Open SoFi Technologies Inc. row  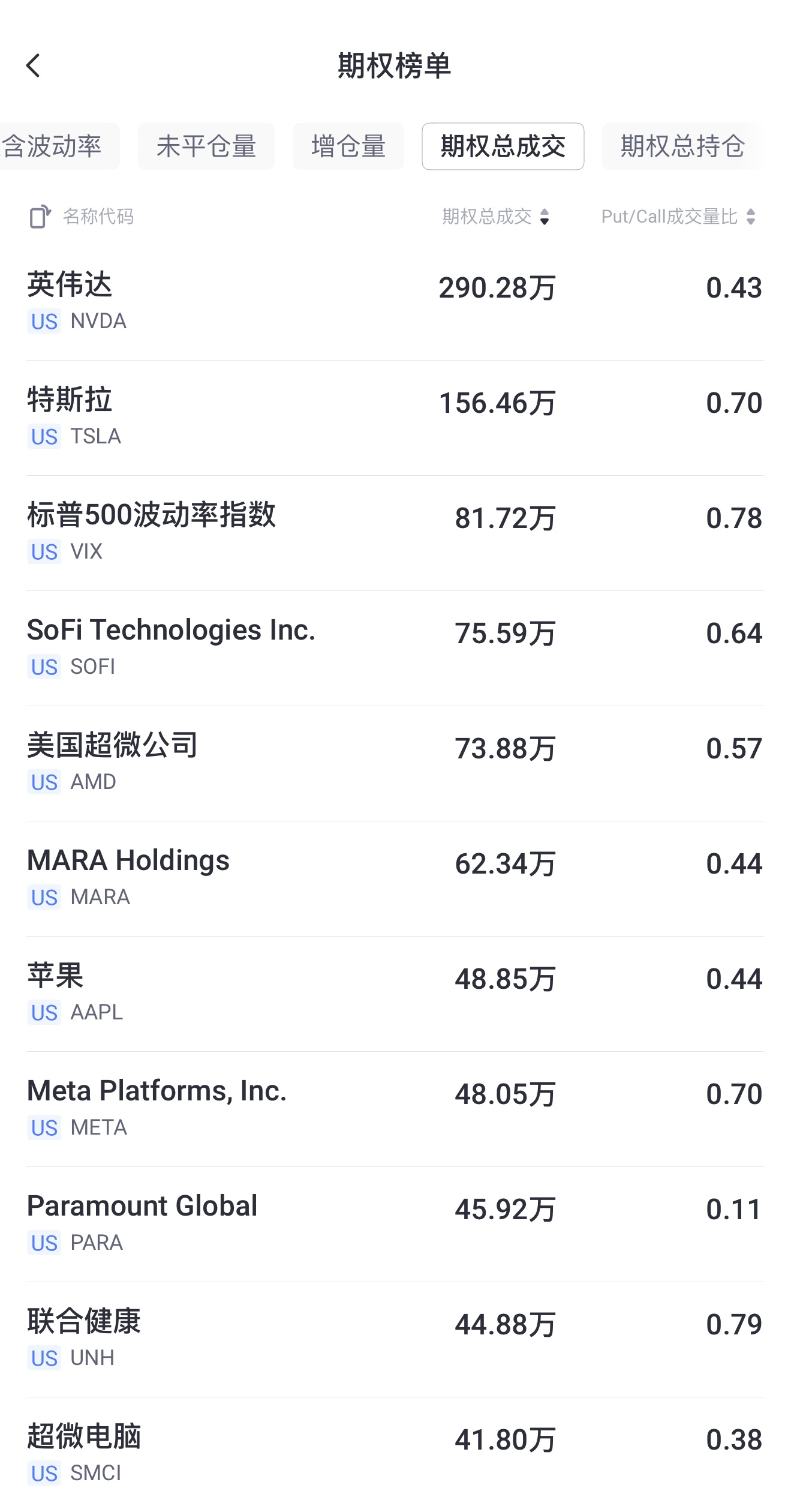tap(395, 648)
